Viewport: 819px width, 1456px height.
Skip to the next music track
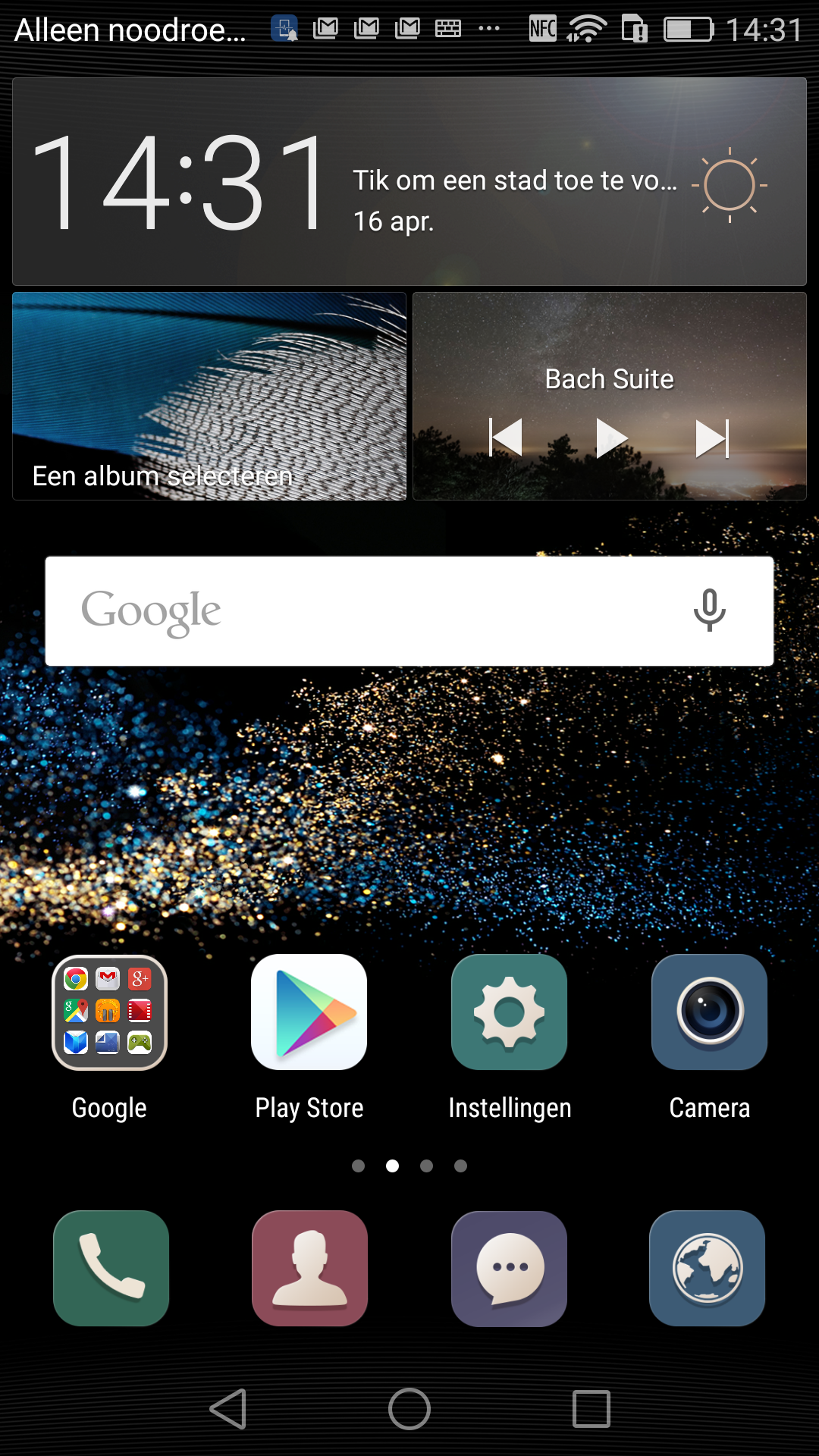(x=713, y=438)
